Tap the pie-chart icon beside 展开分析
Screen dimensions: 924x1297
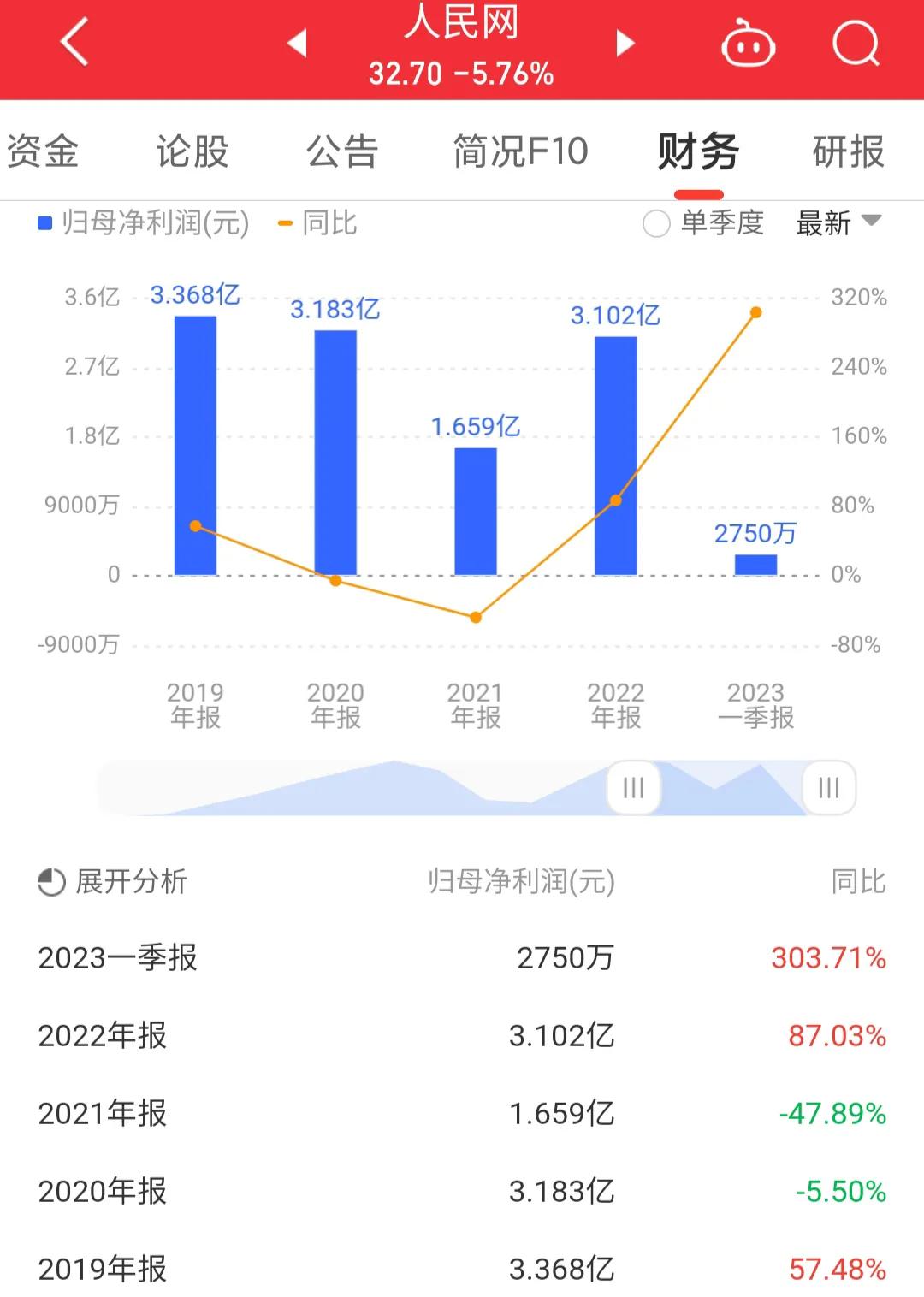coord(50,881)
